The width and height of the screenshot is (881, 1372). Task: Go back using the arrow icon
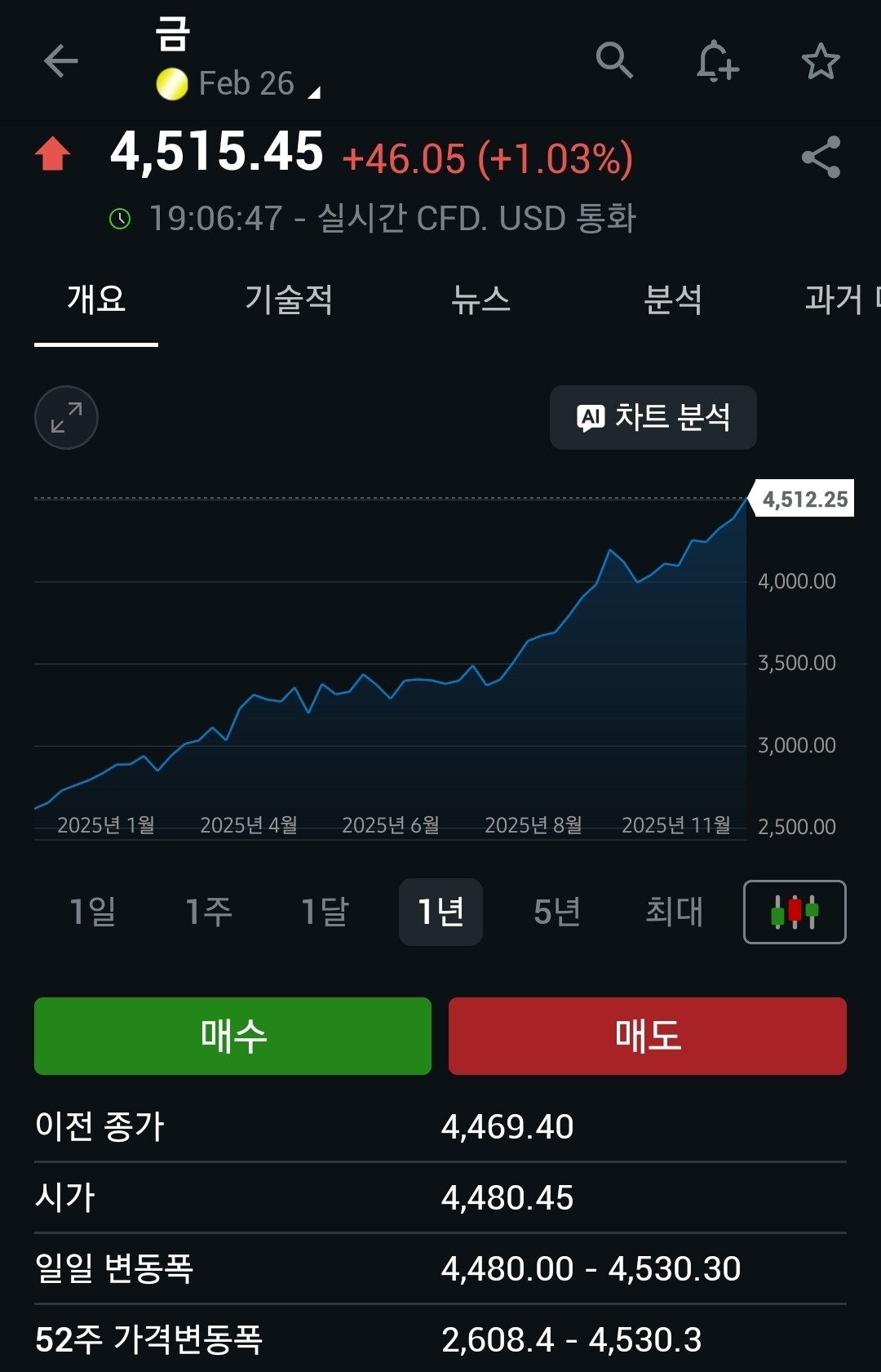pyautogui.click(x=60, y=61)
